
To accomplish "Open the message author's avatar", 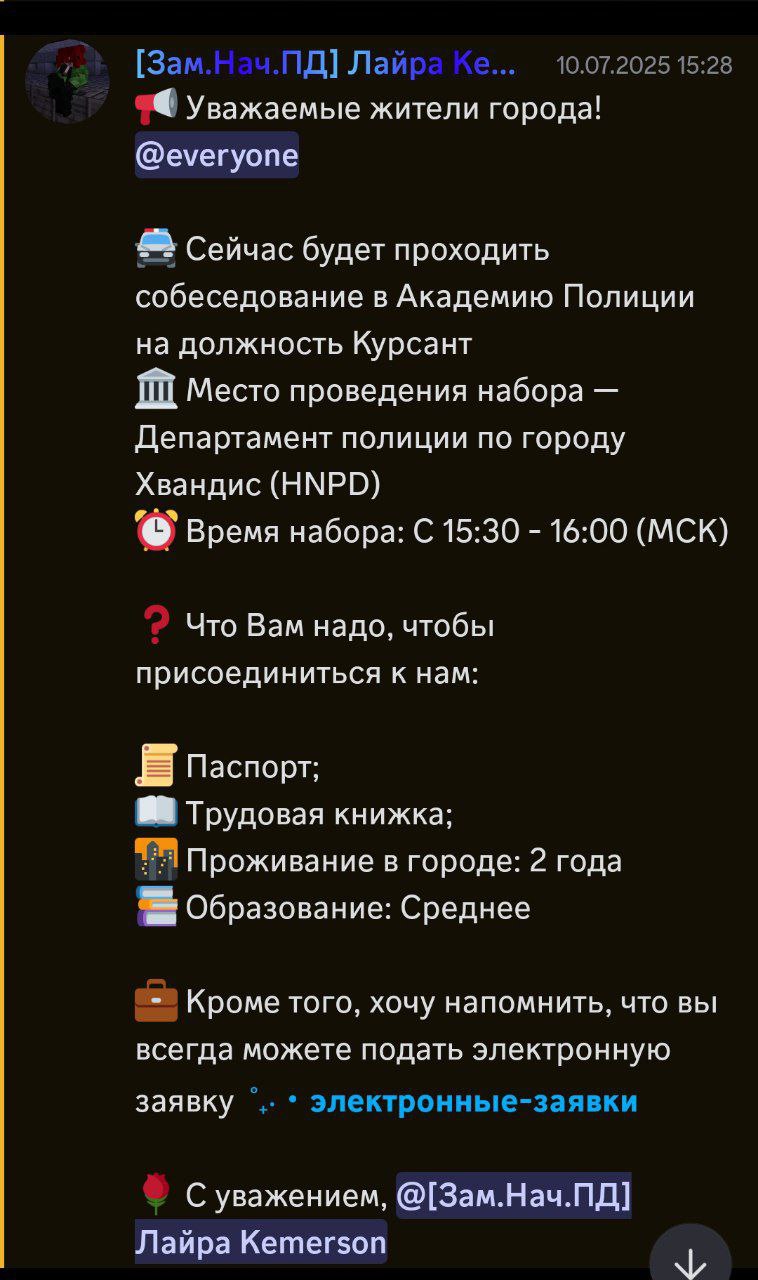I will (68, 81).
